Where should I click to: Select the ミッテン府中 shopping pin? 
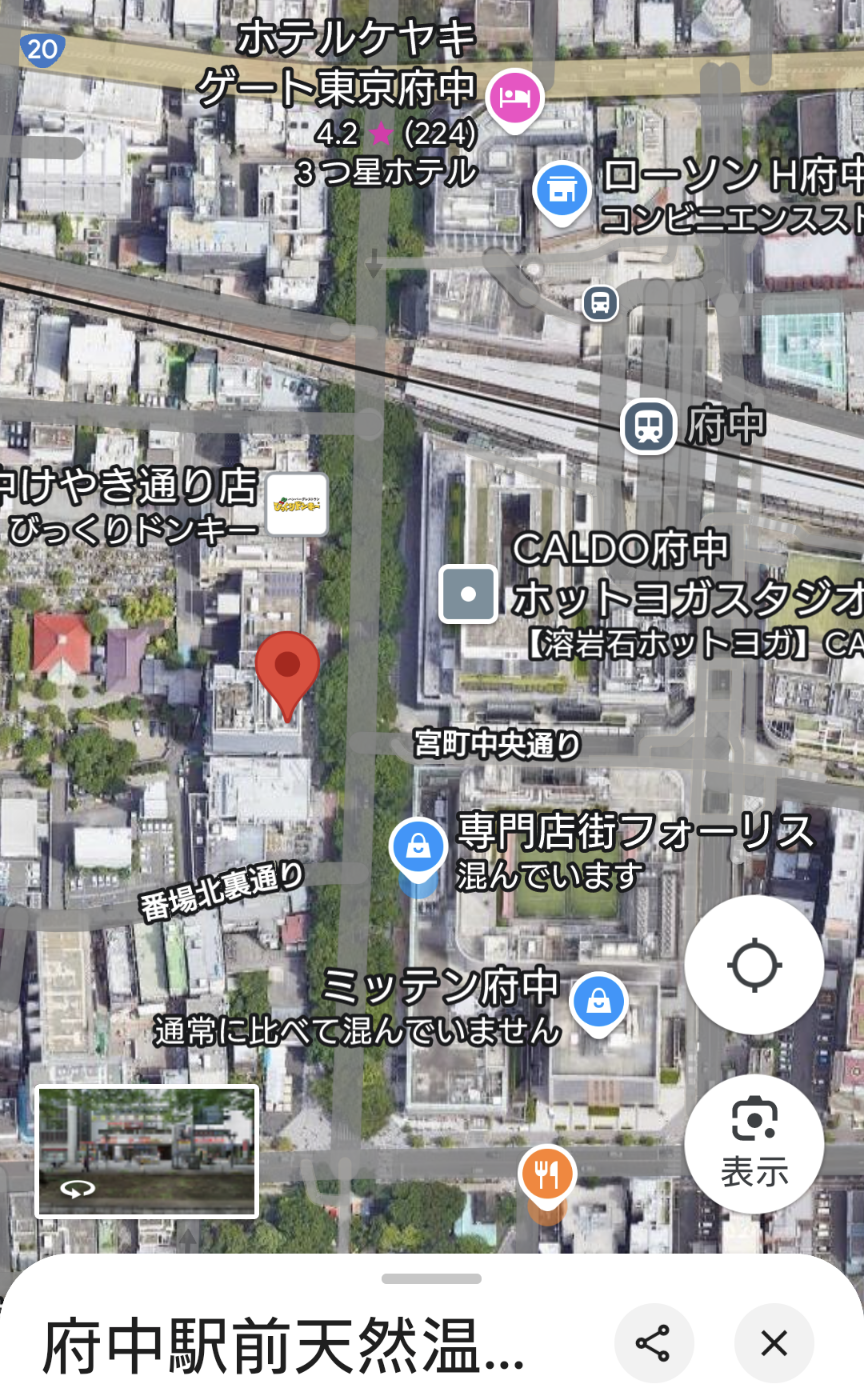pos(598,1001)
